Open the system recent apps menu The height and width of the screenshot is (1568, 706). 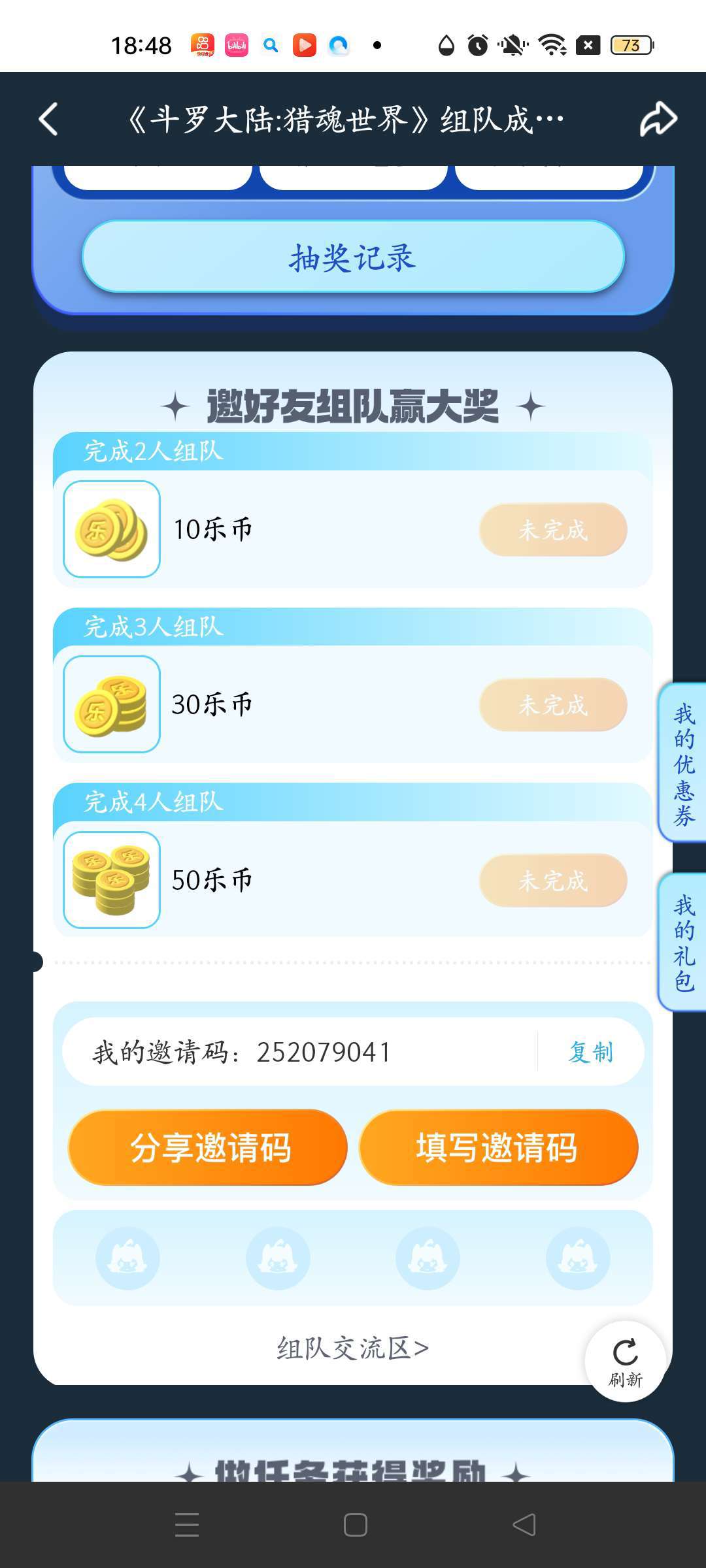(187, 1526)
